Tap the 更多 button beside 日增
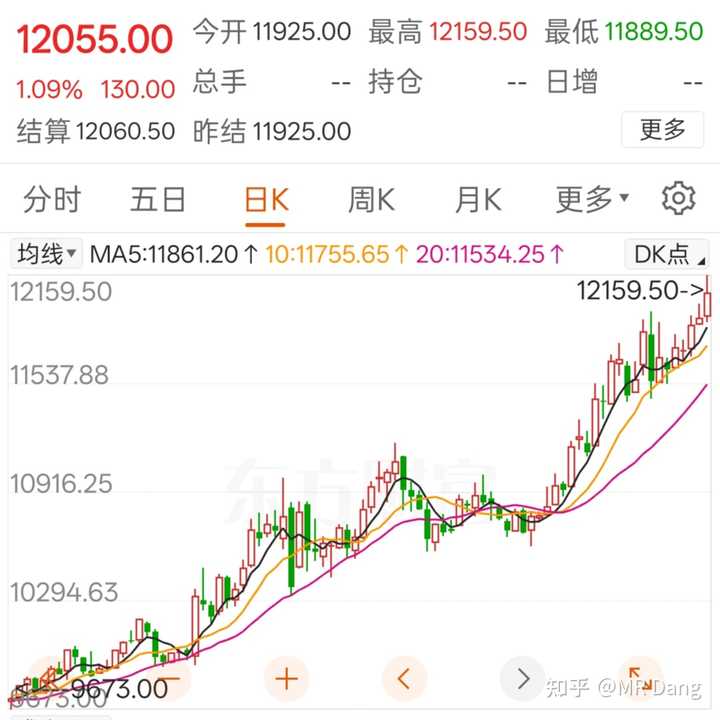 [x=662, y=129]
